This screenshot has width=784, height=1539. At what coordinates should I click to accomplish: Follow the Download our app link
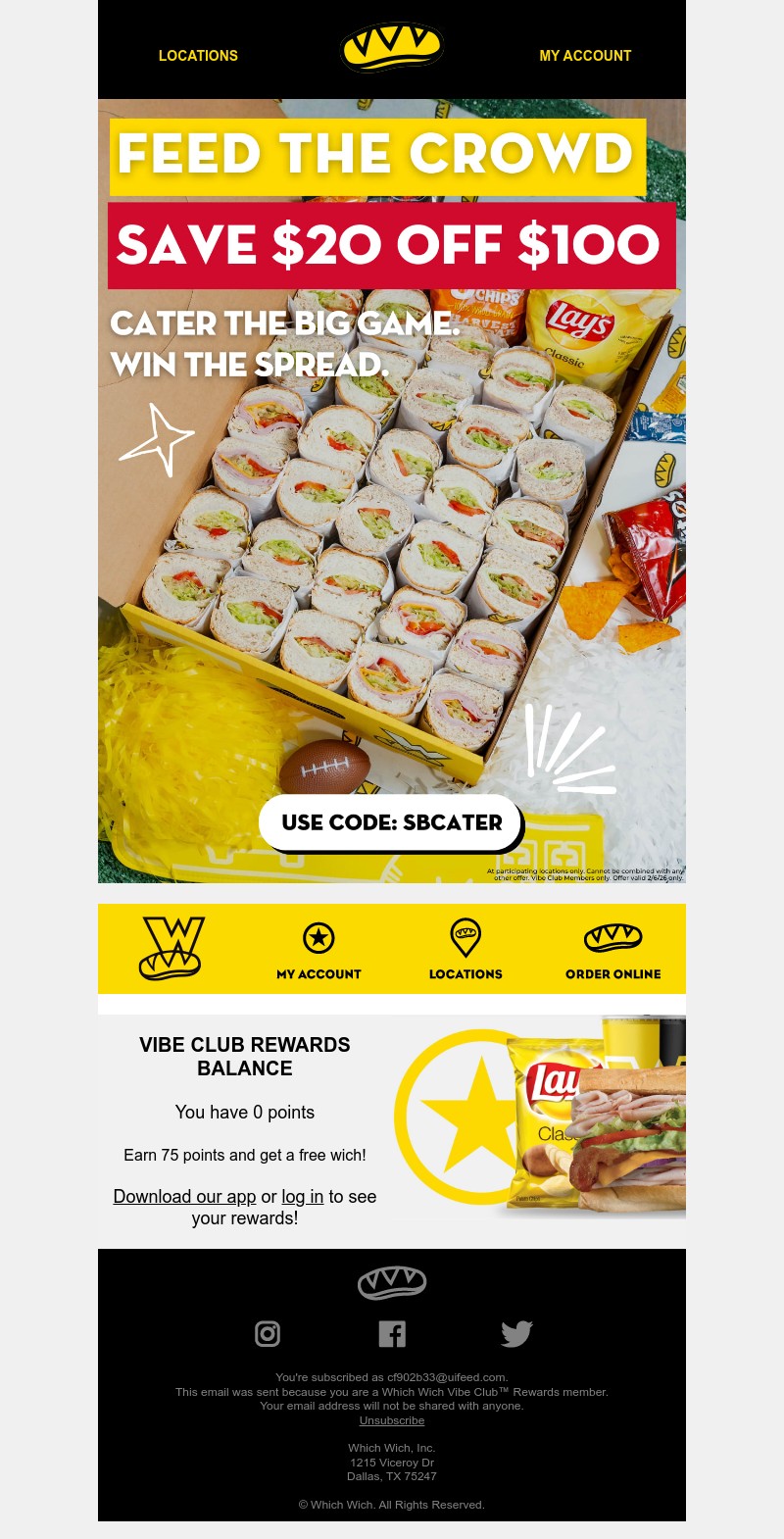coord(184,1196)
